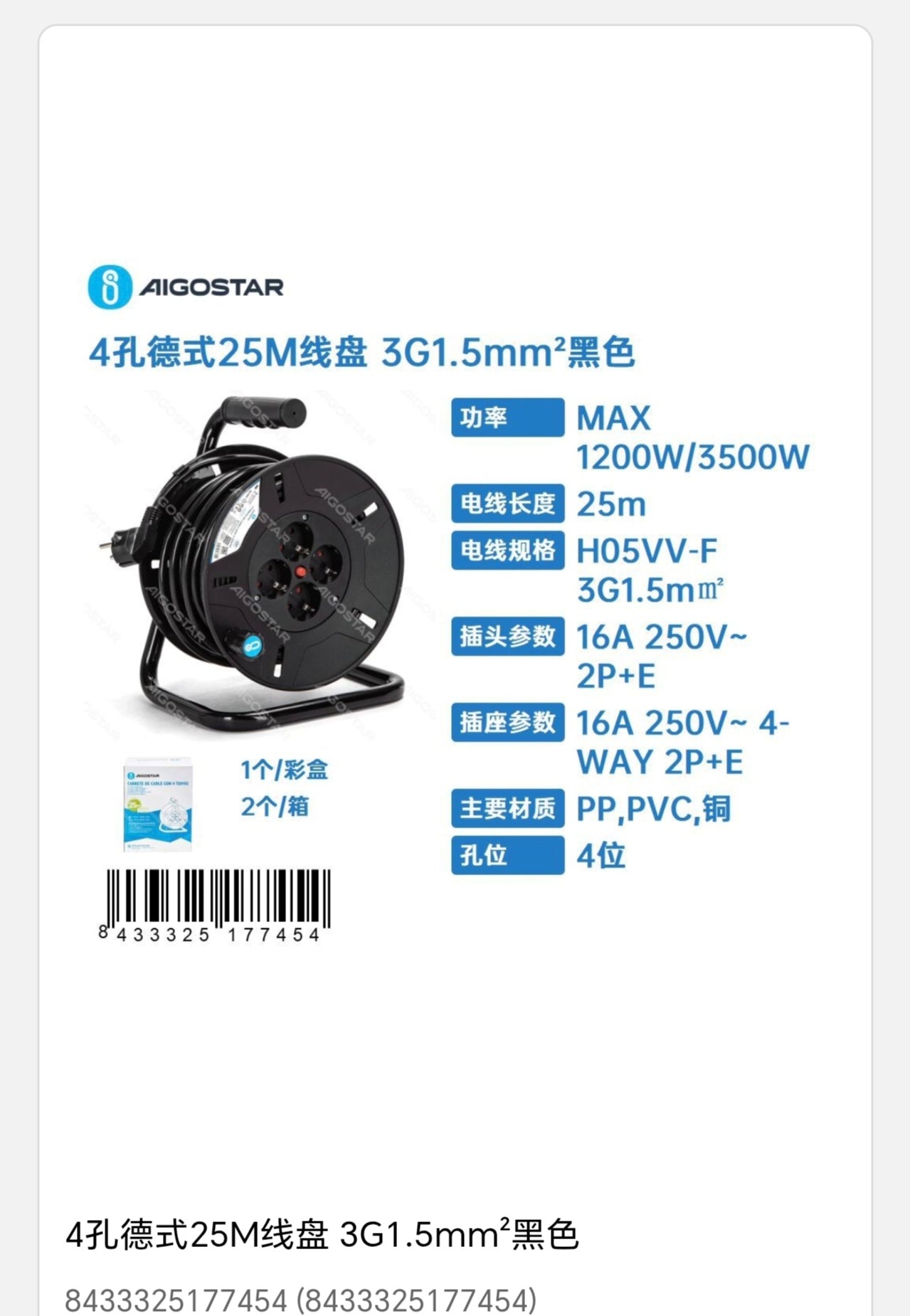Open the 4孔德式25M线盘 product card
This screenshot has height=1316, width=910.
point(322,1236)
